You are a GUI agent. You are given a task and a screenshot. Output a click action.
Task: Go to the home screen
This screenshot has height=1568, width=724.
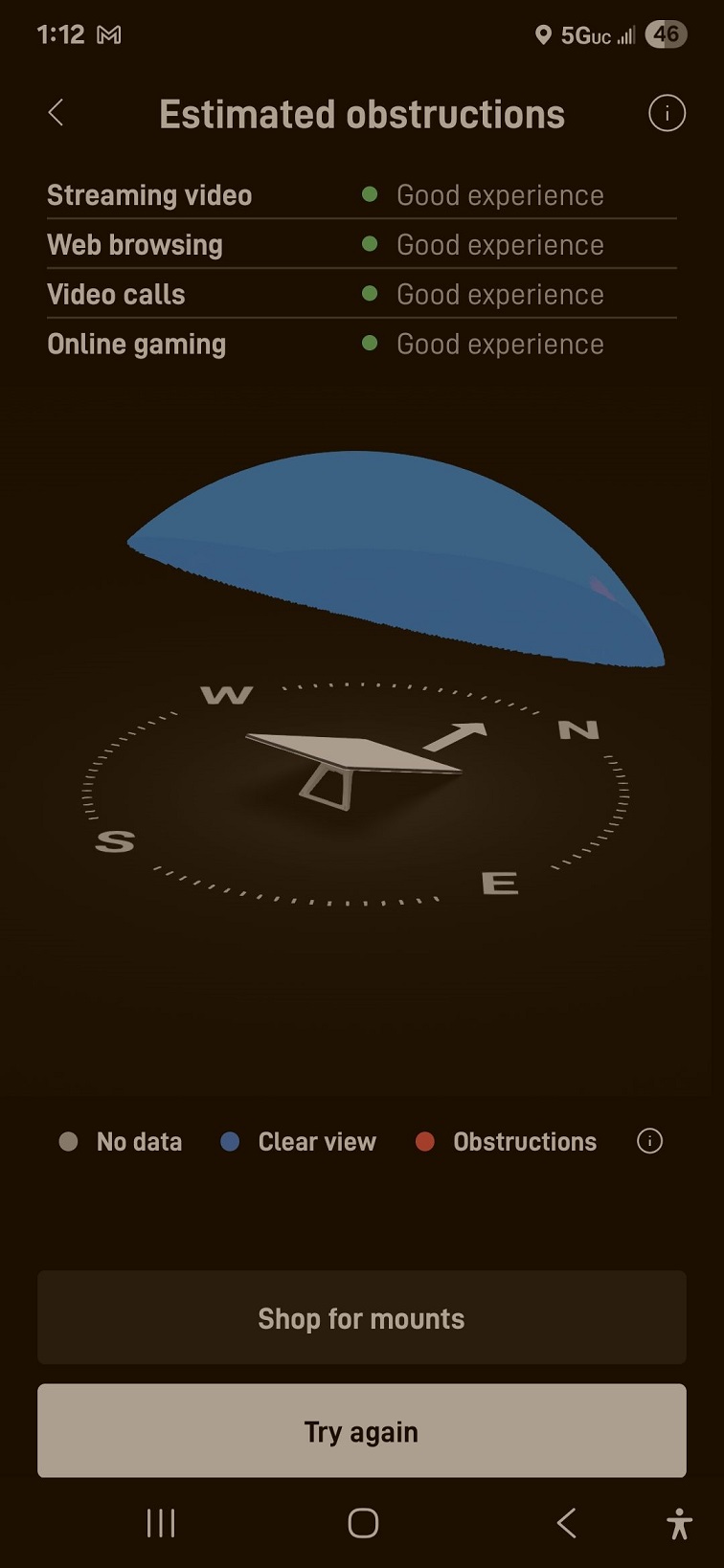363,1523
